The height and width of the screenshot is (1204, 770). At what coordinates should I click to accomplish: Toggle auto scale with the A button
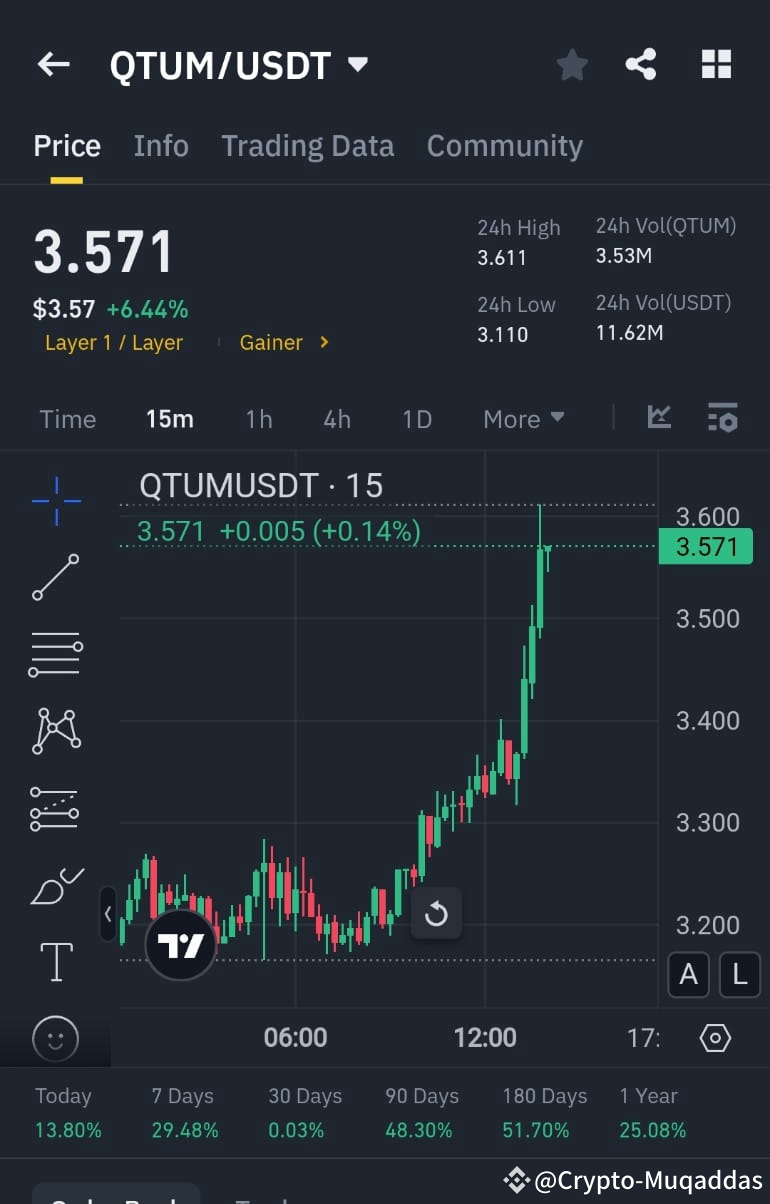click(x=688, y=974)
